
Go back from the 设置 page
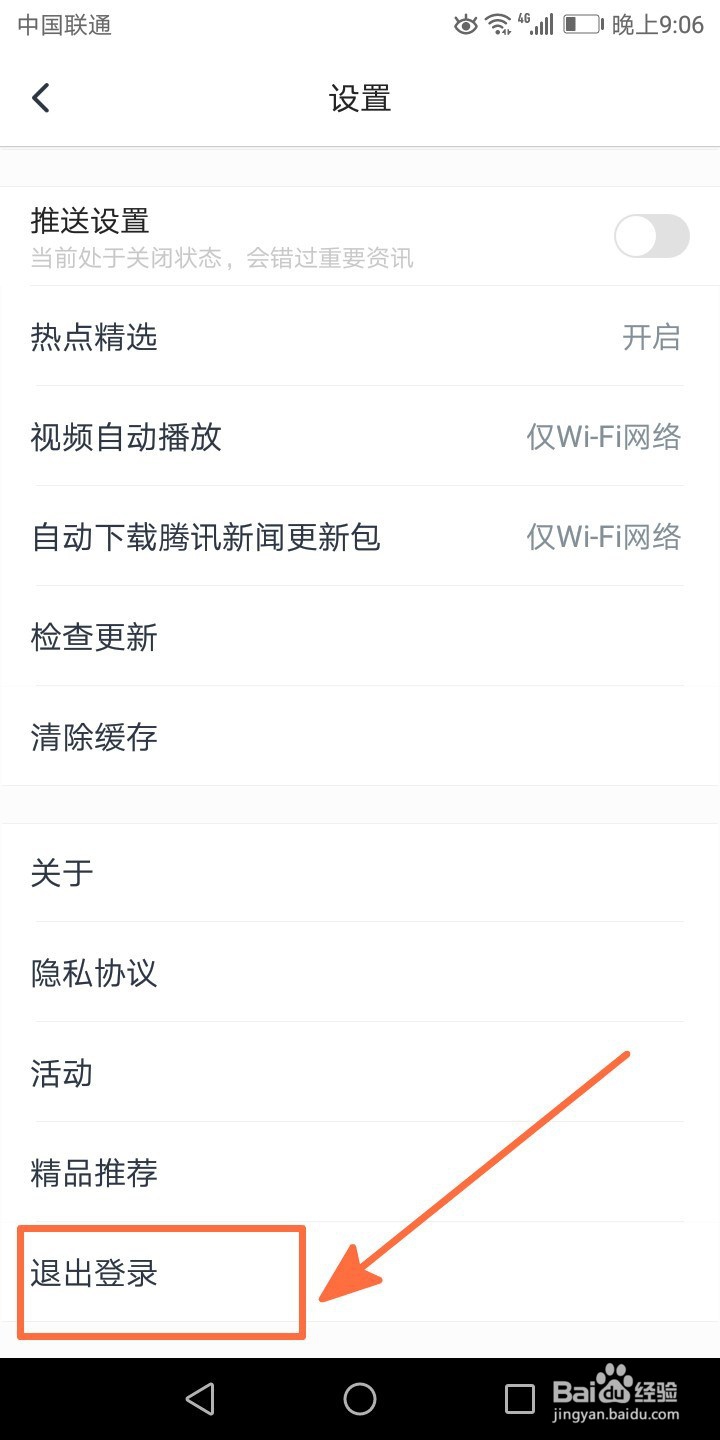(x=41, y=98)
